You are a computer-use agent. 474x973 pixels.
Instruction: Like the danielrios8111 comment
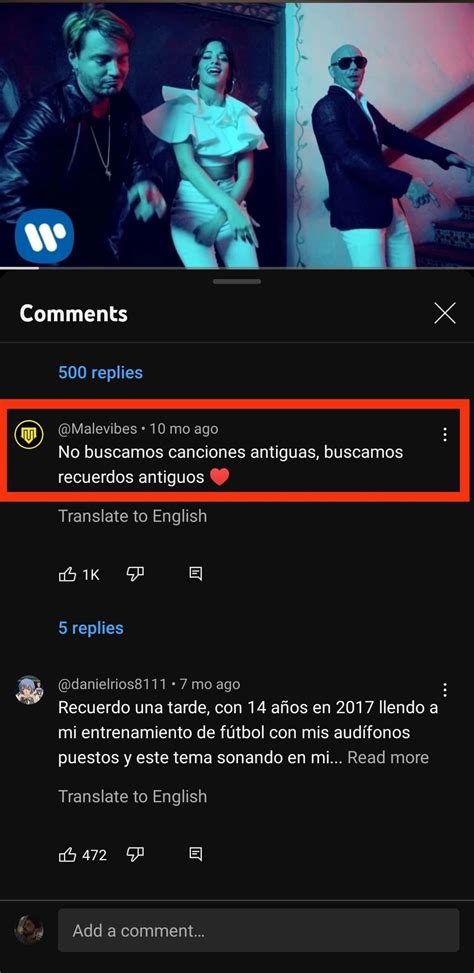pyautogui.click(x=67, y=855)
